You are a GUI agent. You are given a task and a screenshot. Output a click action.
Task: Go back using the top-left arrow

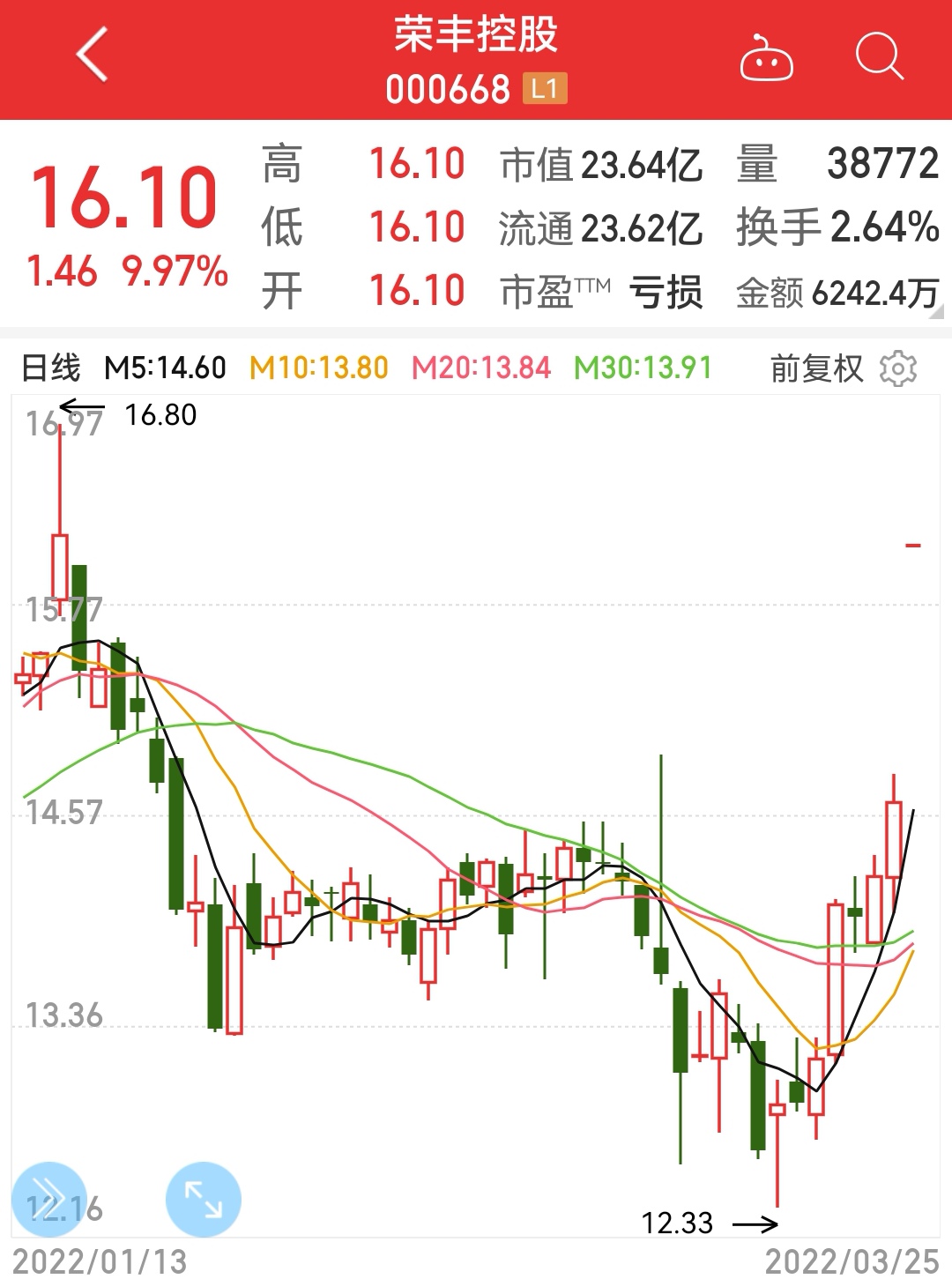92,55
